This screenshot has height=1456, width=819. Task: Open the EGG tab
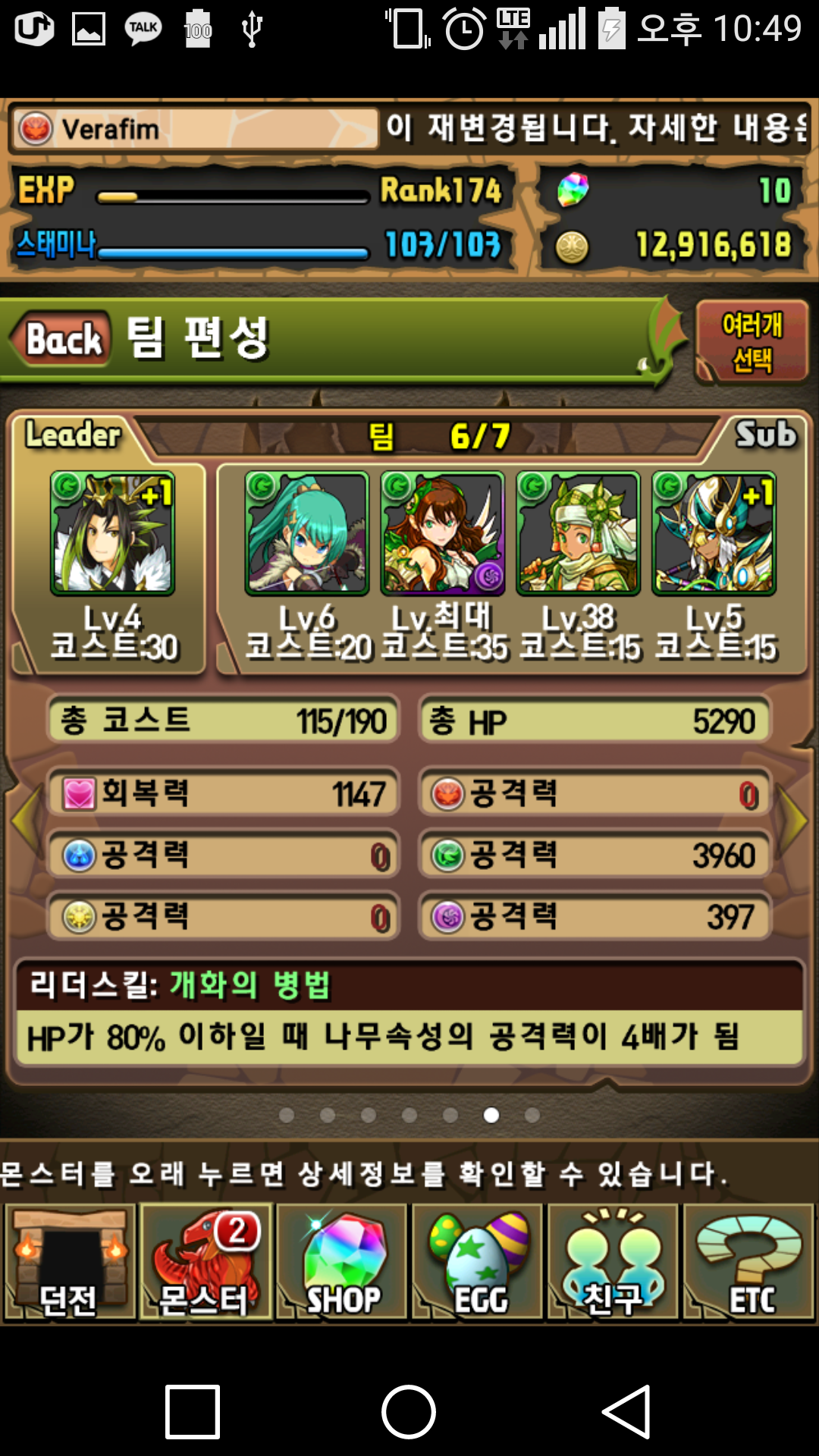tap(478, 1263)
